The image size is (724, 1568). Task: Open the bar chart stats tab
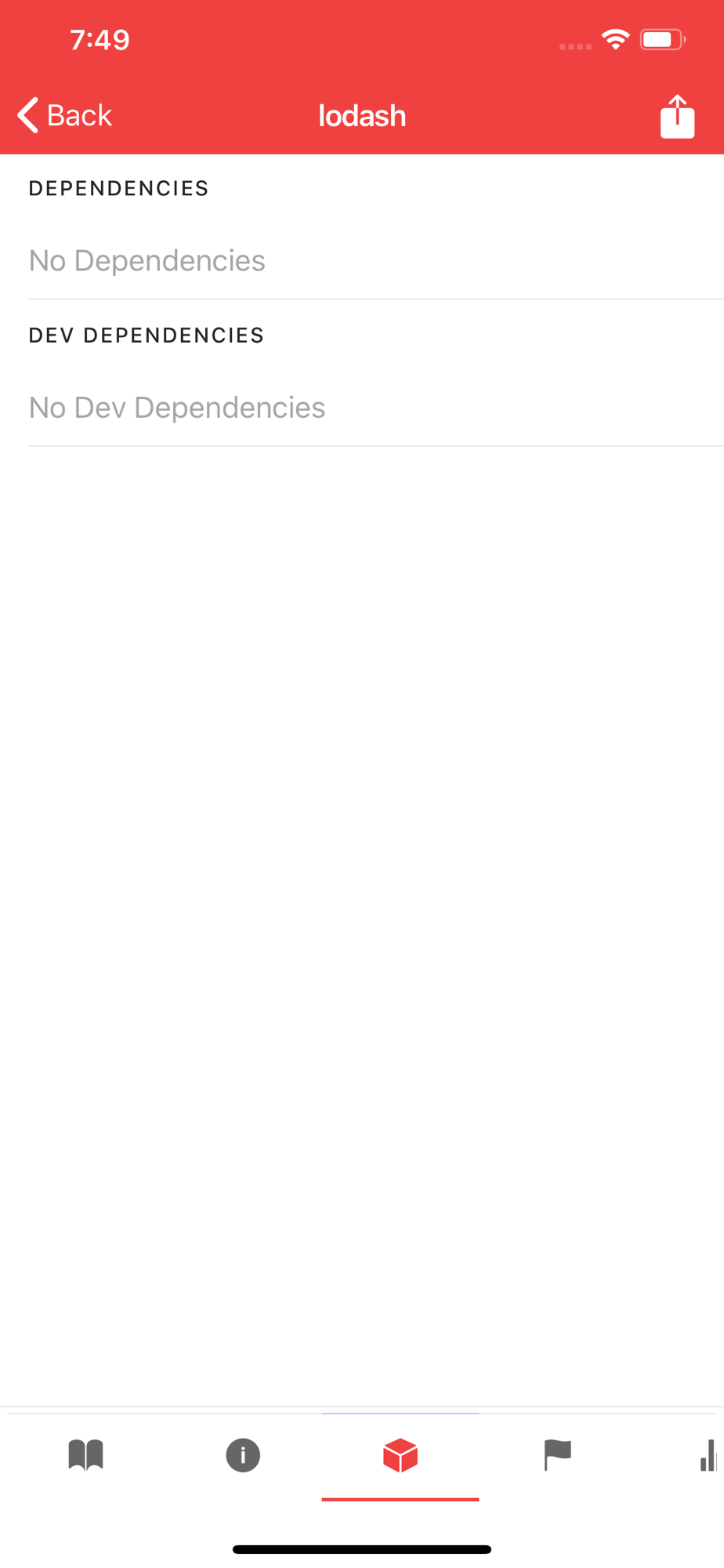(x=708, y=1456)
